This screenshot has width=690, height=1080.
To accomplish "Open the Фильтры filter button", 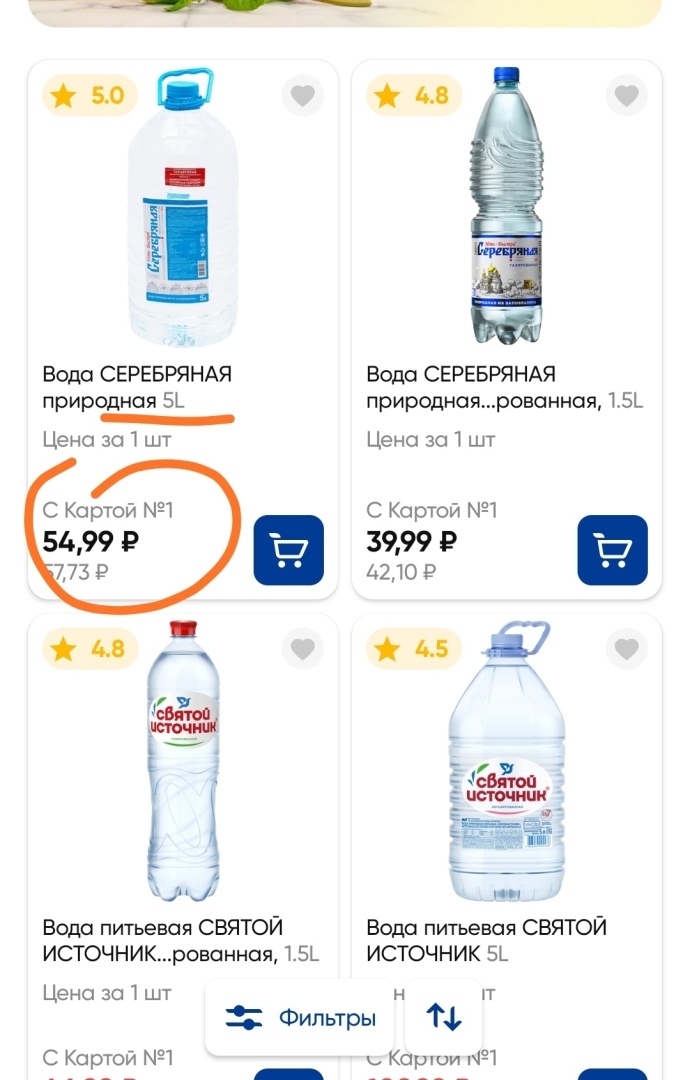I will (300, 1018).
